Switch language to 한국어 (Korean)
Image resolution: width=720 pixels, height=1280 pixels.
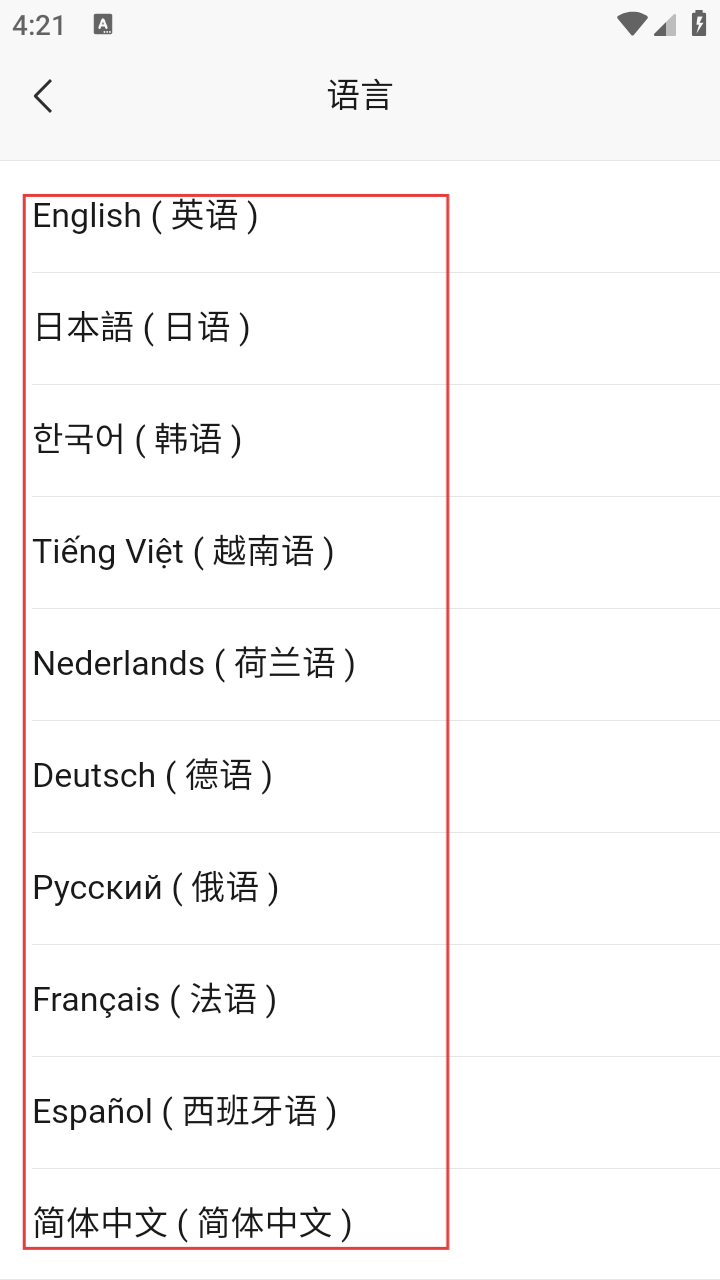point(138,440)
